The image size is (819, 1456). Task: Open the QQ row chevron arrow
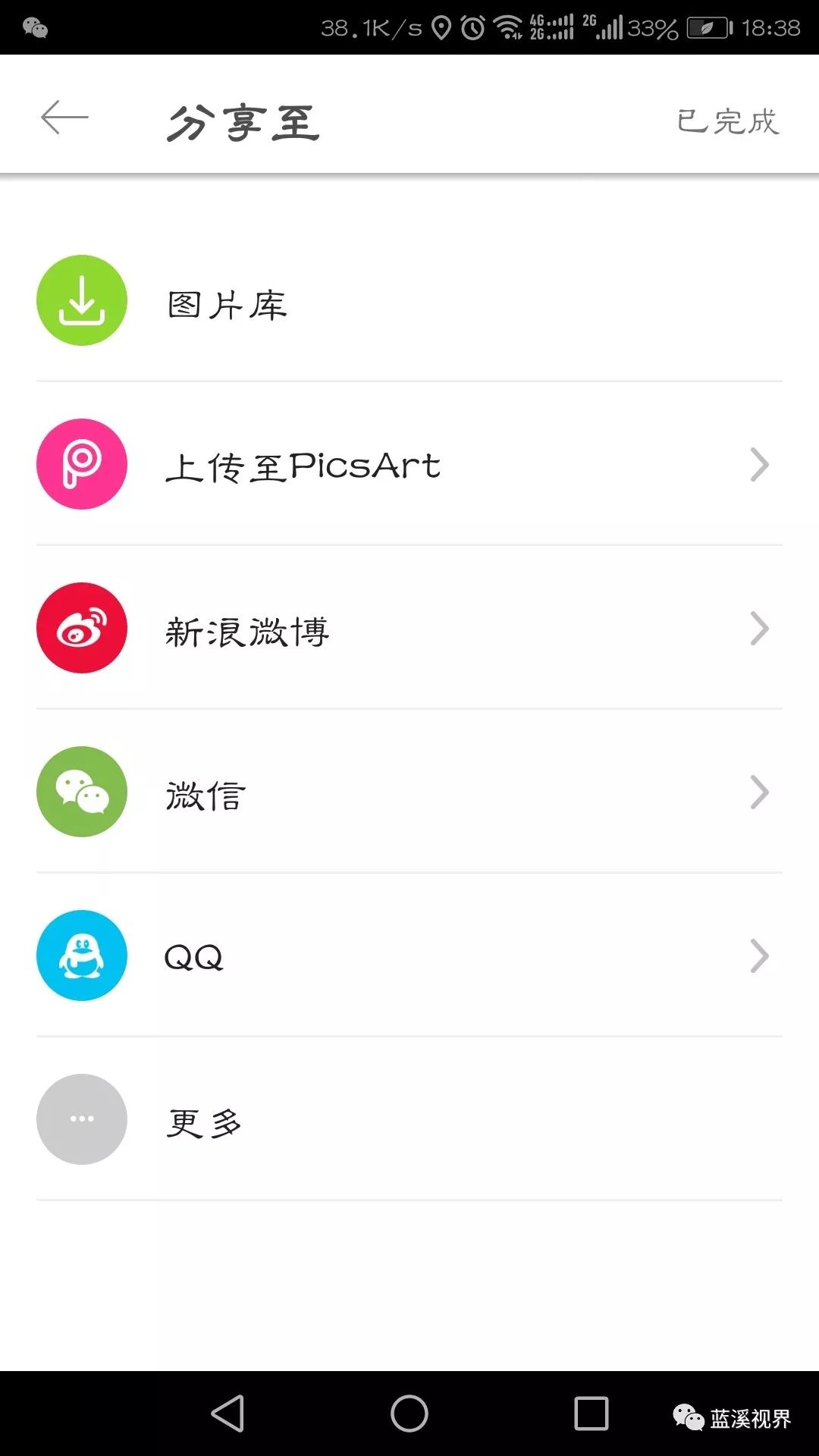click(759, 956)
